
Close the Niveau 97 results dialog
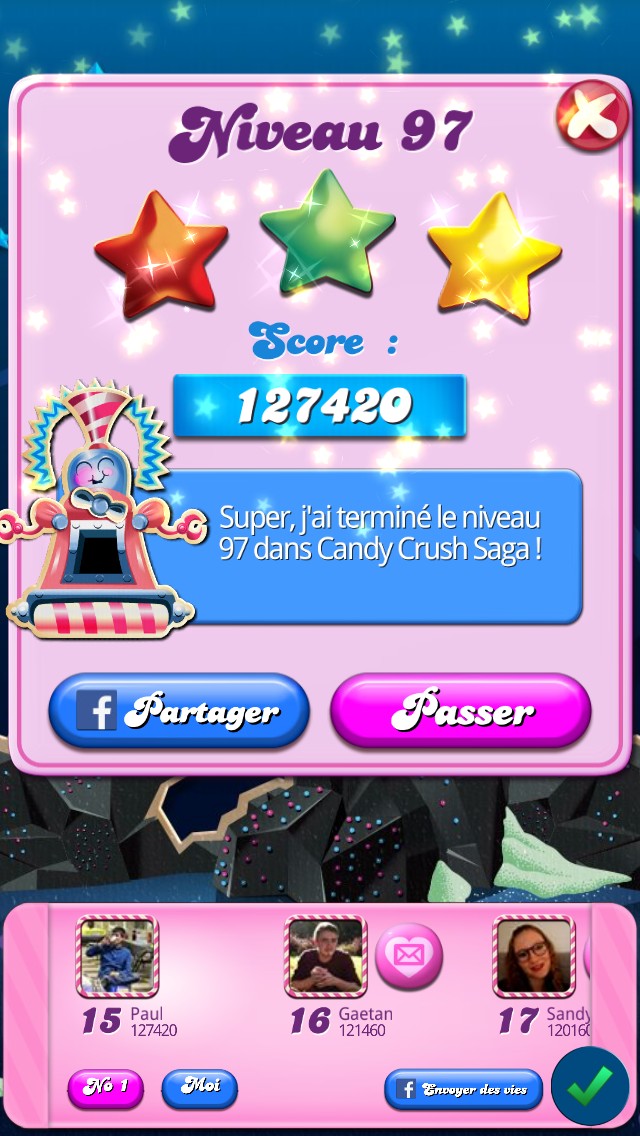click(591, 116)
